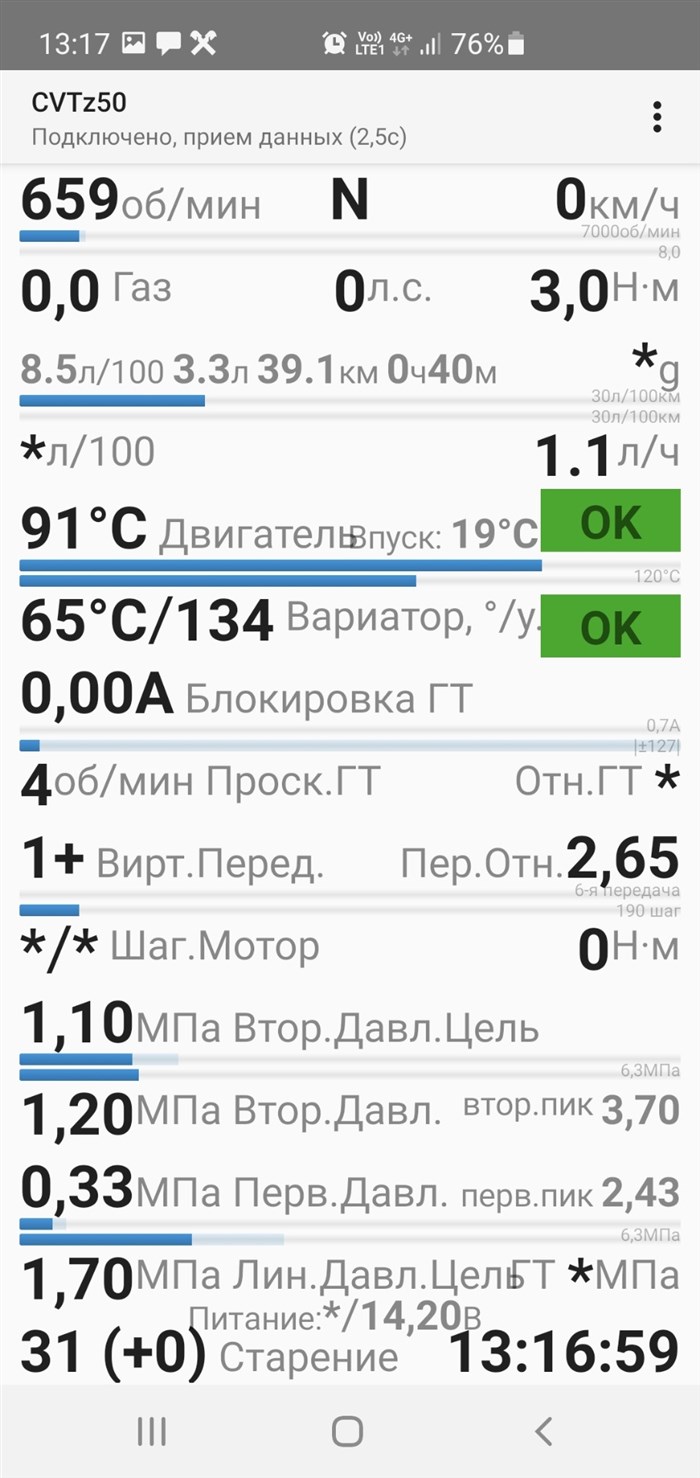This screenshot has width=700, height=1478.
Task: Open the three-dot overflow menu
Action: (x=657, y=117)
